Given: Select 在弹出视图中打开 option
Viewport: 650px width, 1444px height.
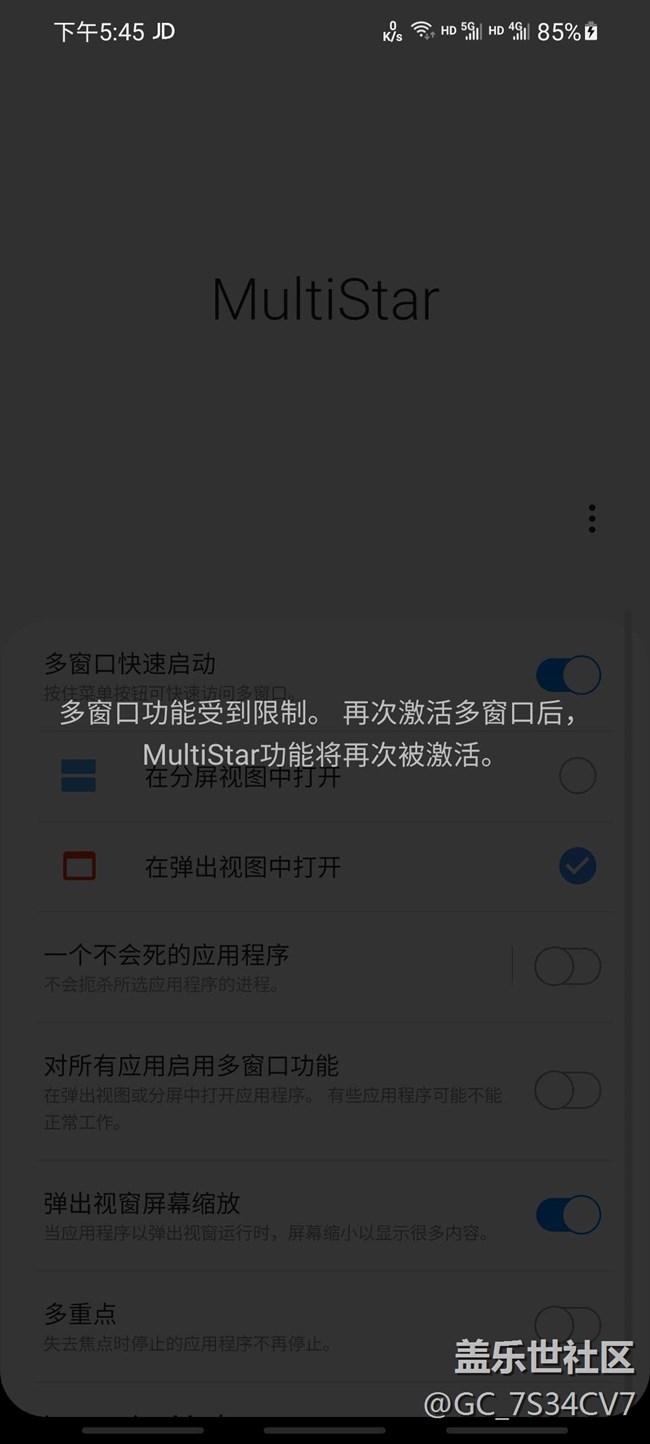Looking at the screenshot, I should click(x=577, y=866).
